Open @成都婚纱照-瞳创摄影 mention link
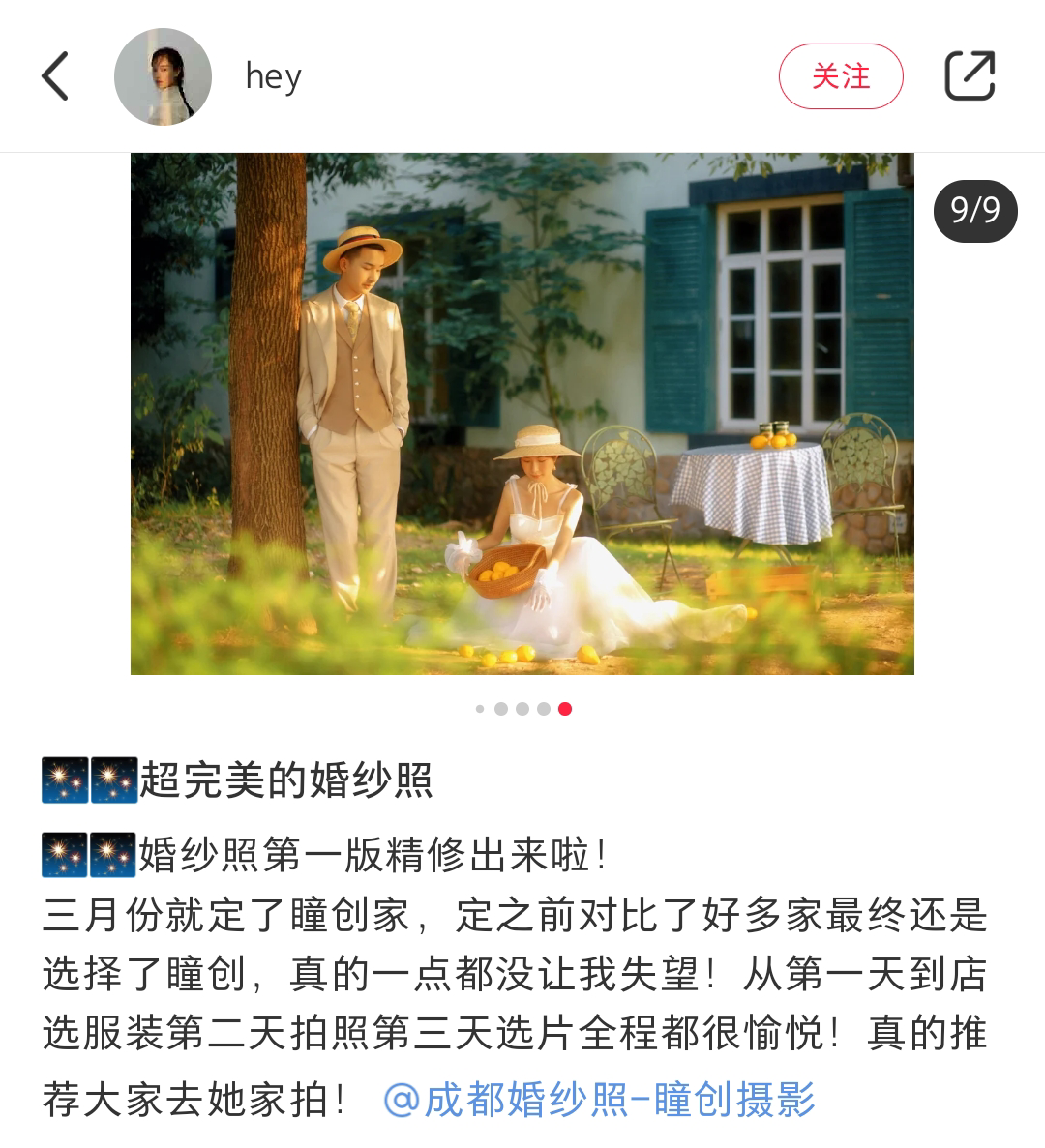 tap(600, 1100)
